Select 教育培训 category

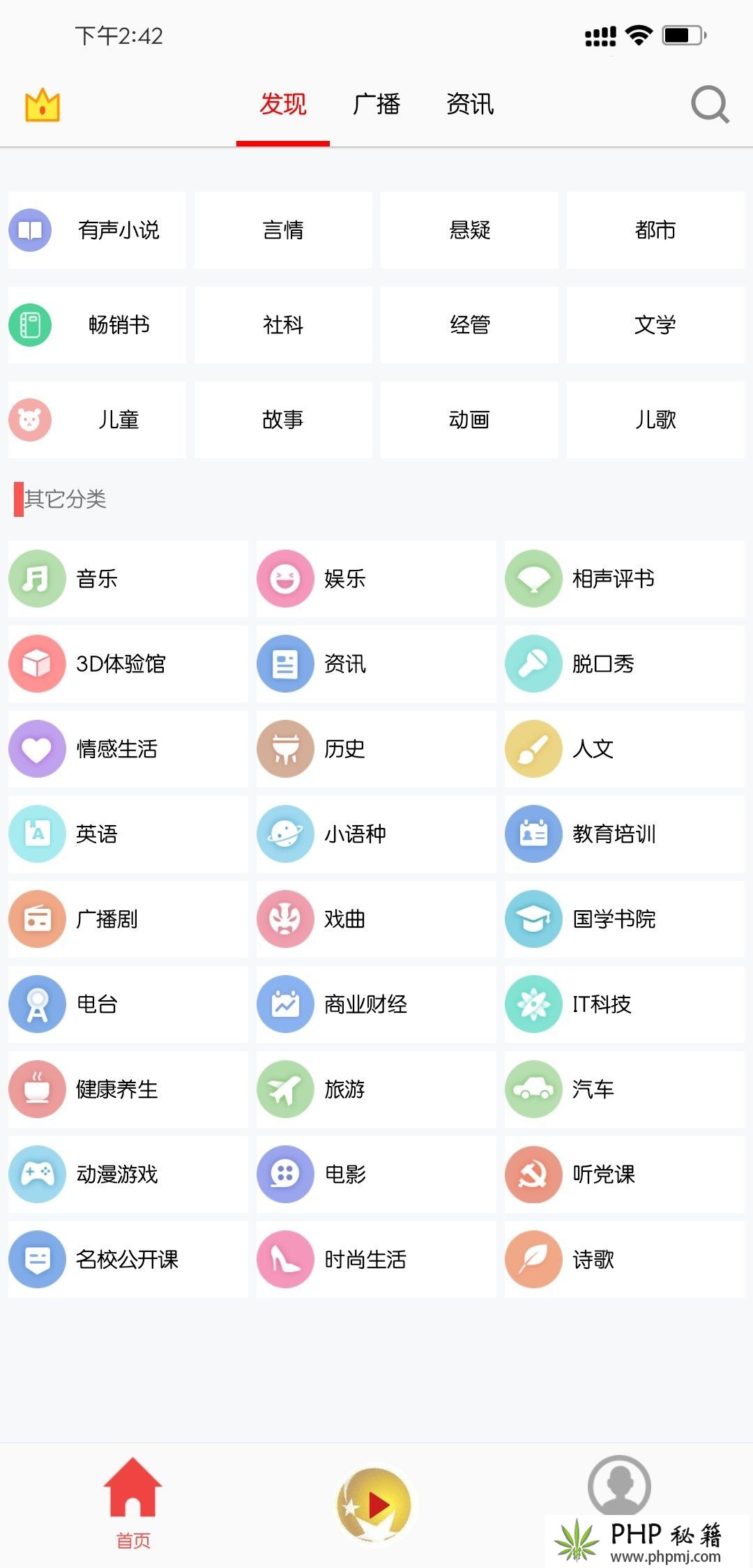[624, 834]
